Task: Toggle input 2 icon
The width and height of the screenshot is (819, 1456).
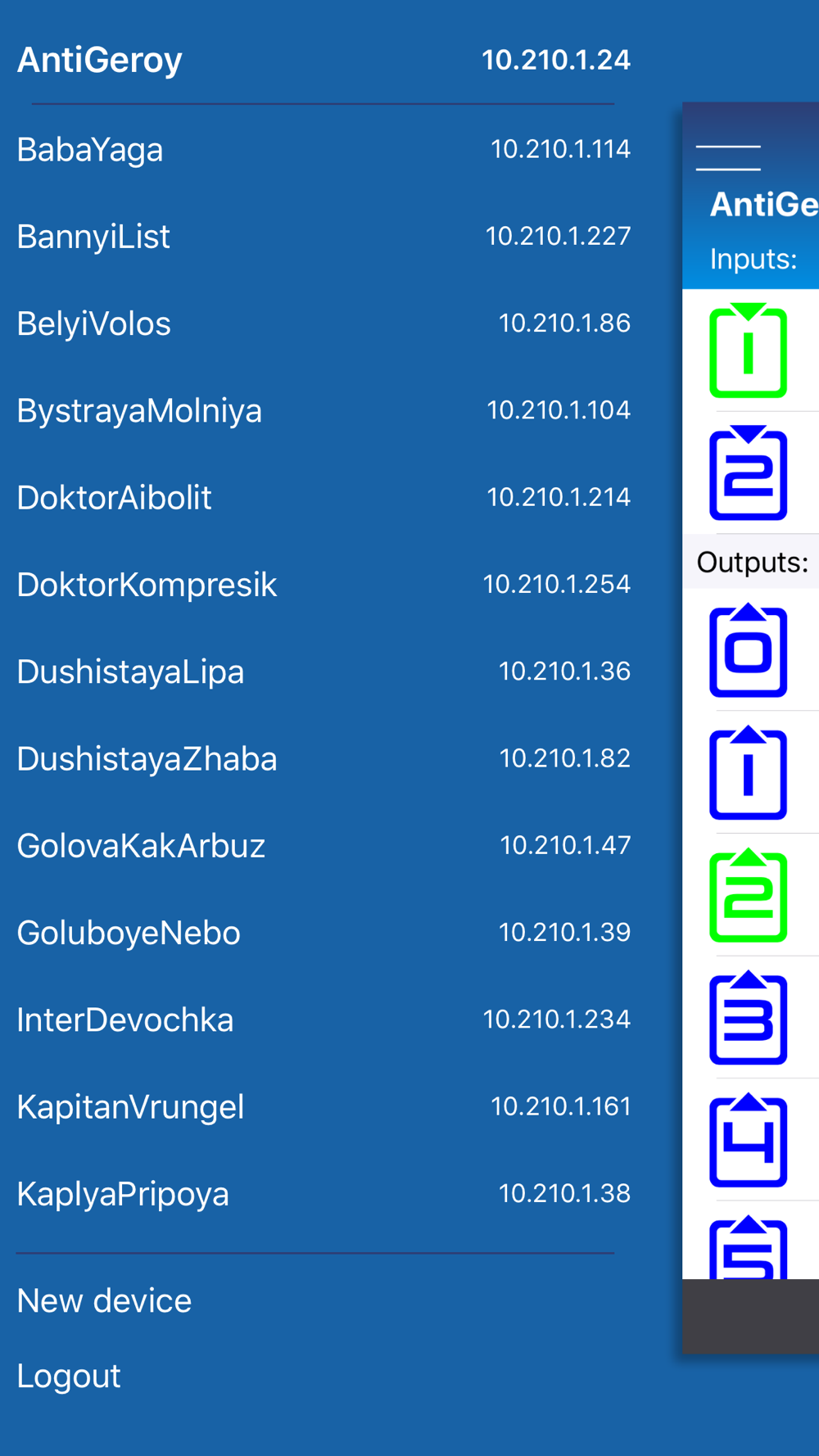Action: pos(749,473)
